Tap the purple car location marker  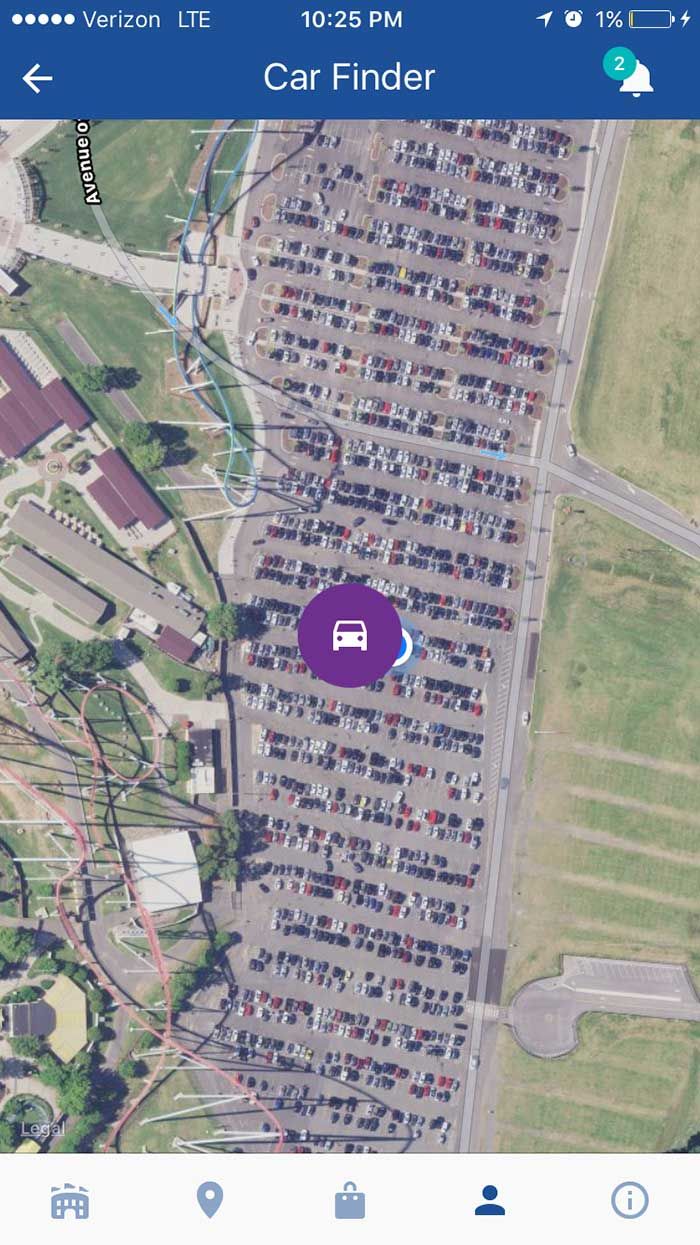[x=349, y=636]
